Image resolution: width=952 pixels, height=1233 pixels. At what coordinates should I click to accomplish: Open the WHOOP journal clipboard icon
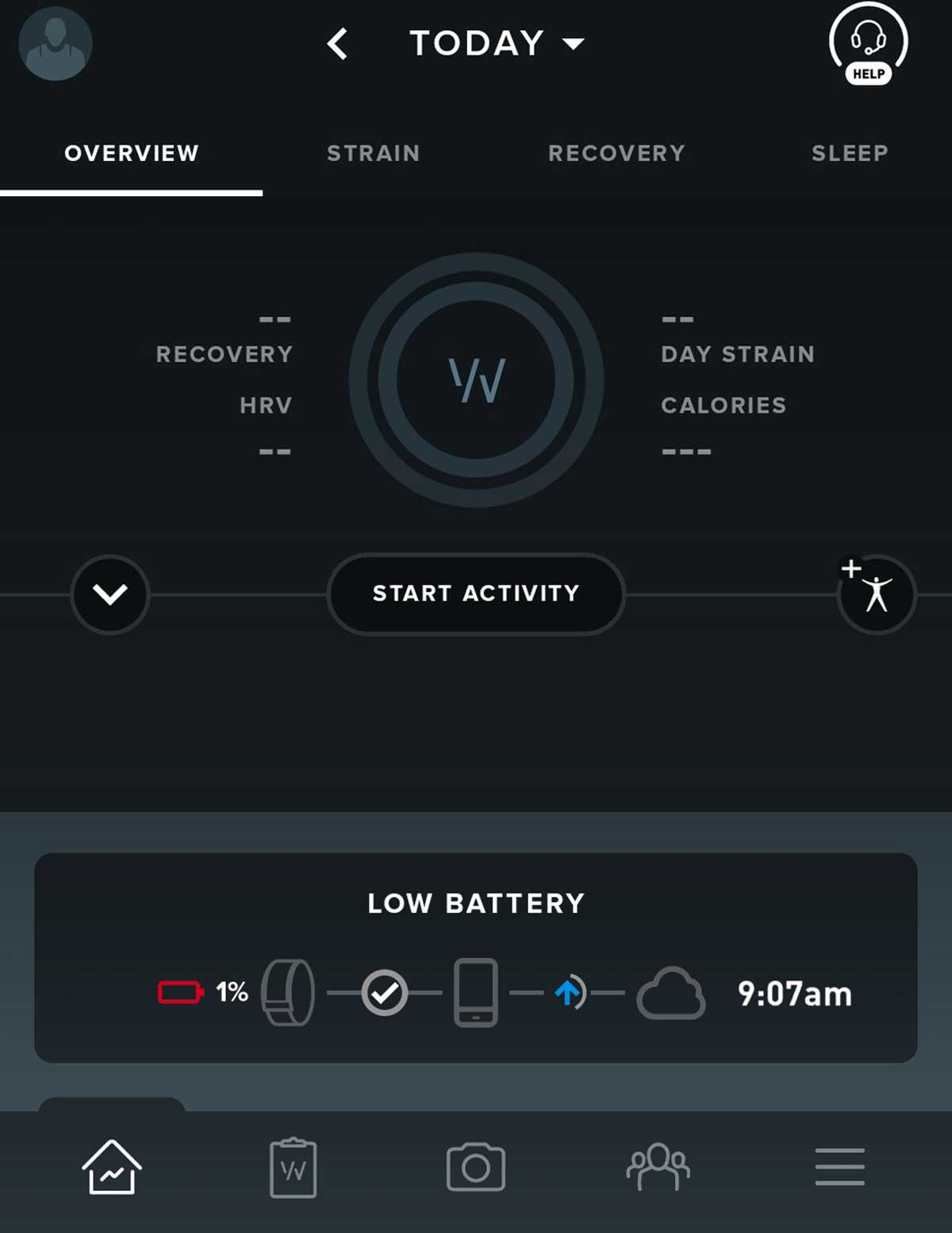point(293,1165)
